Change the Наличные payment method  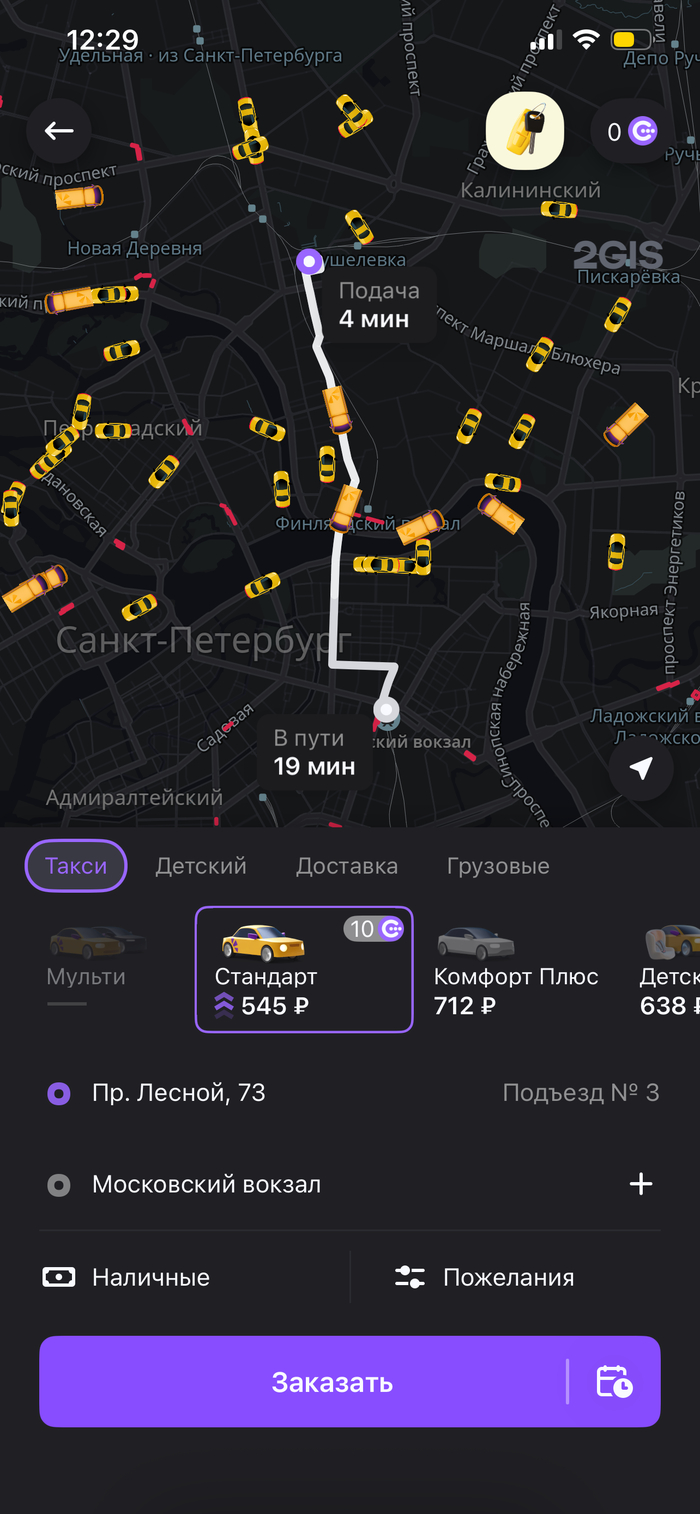[150, 1277]
